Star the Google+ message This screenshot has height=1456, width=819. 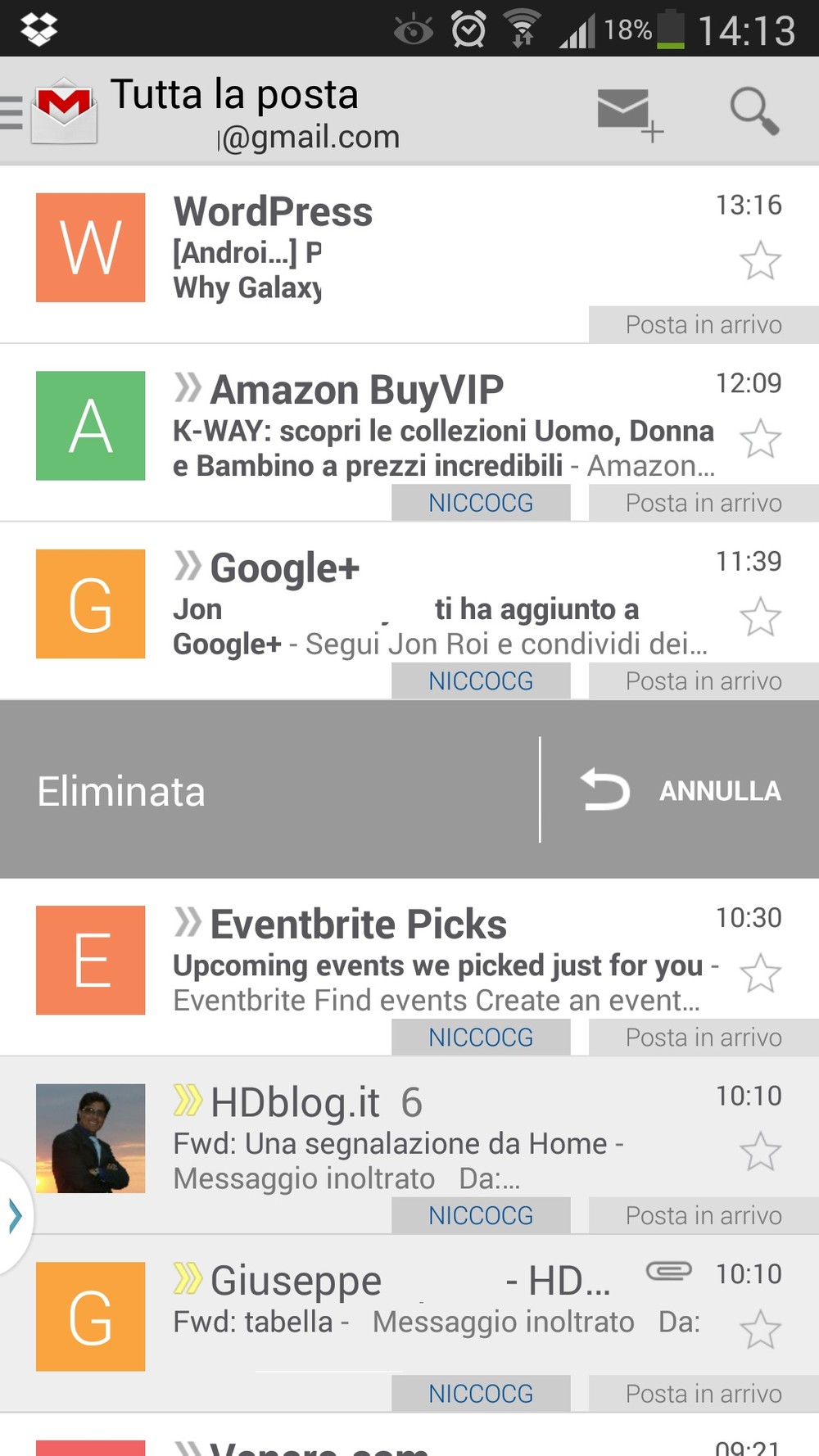(x=760, y=617)
